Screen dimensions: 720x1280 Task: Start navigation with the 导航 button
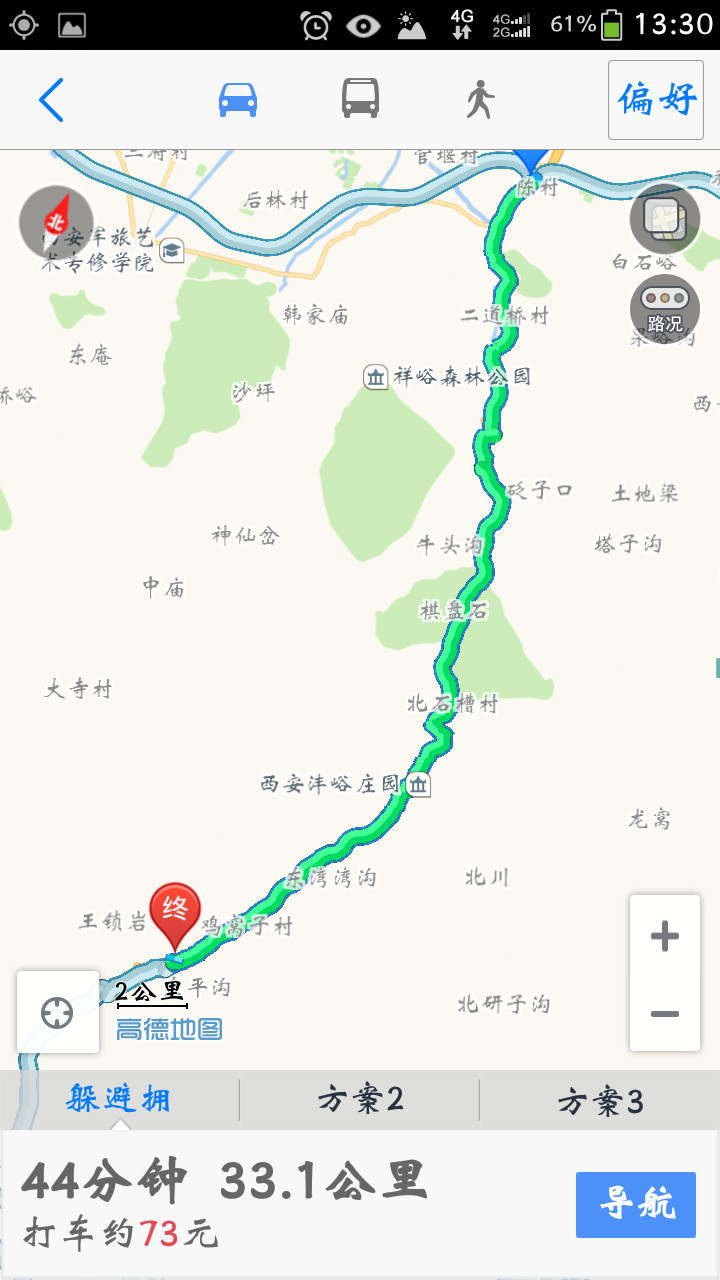click(635, 1204)
